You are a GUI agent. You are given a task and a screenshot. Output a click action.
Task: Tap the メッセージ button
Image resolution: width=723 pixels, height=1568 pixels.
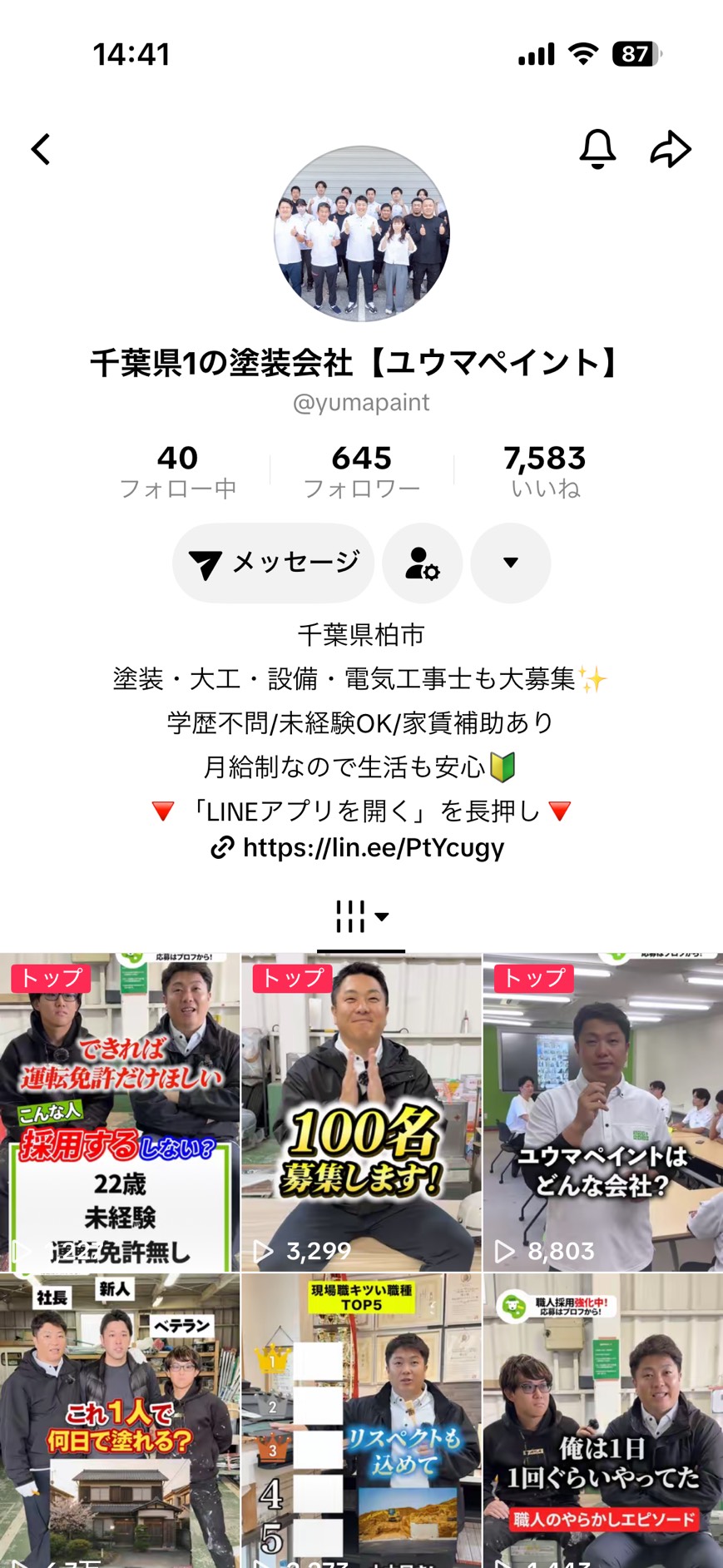pyautogui.click(x=274, y=563)
